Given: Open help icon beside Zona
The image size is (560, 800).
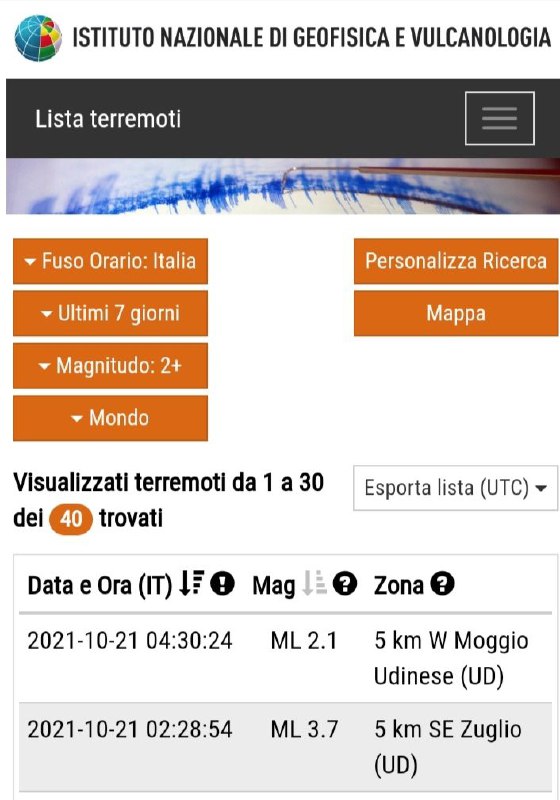Looking at the screenshot, I should (x=442, y=584).
